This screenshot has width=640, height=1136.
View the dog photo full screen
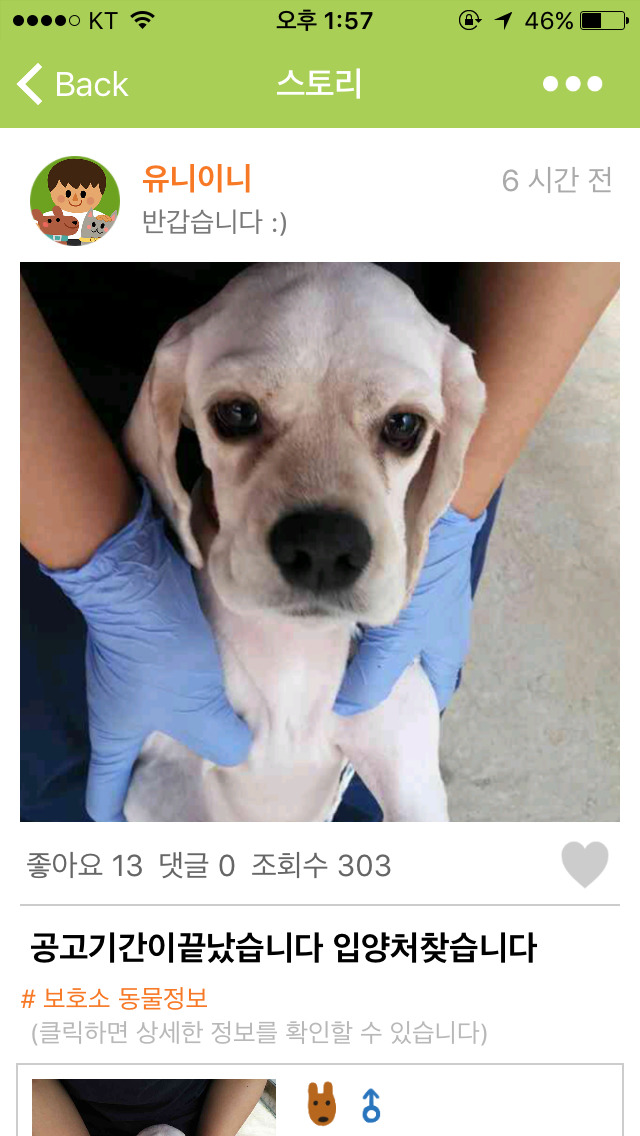320,542
